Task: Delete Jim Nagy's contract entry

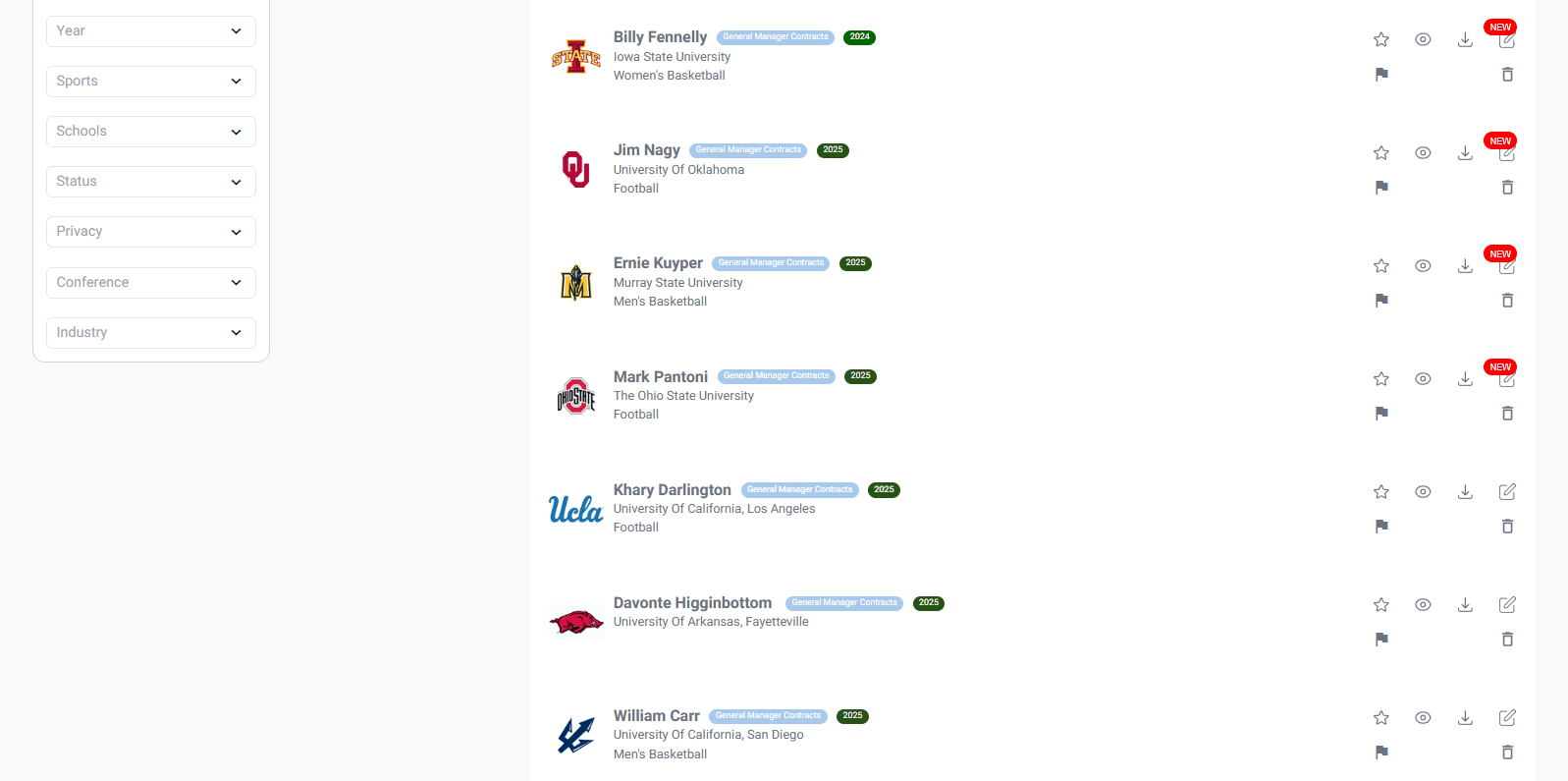Action: [x=1507, y=188]
